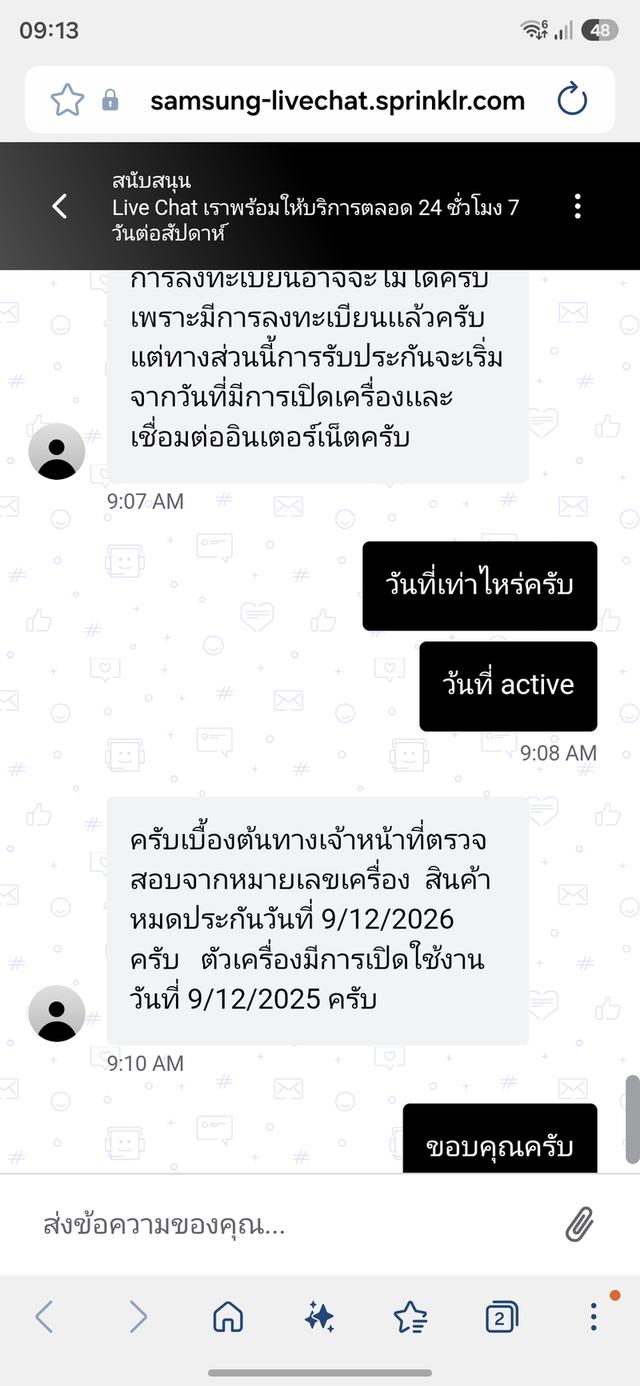640x1386 pixels.
Task: Go to the browser home page
Action: tap(228, 1317)
